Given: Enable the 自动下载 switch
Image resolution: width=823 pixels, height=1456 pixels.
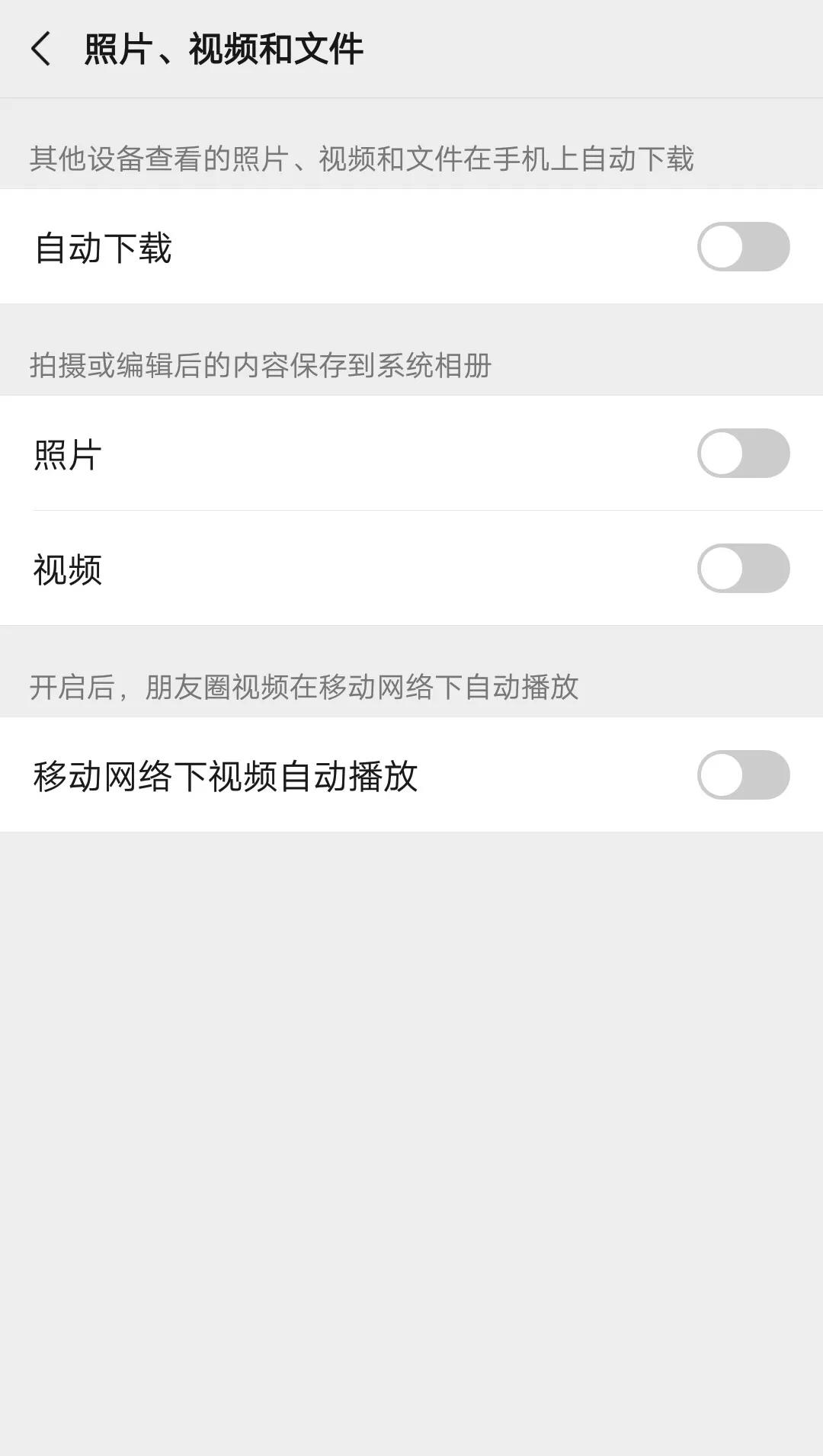Looking at the screenshot, I should pyautogui.click(x=742, y=246).
